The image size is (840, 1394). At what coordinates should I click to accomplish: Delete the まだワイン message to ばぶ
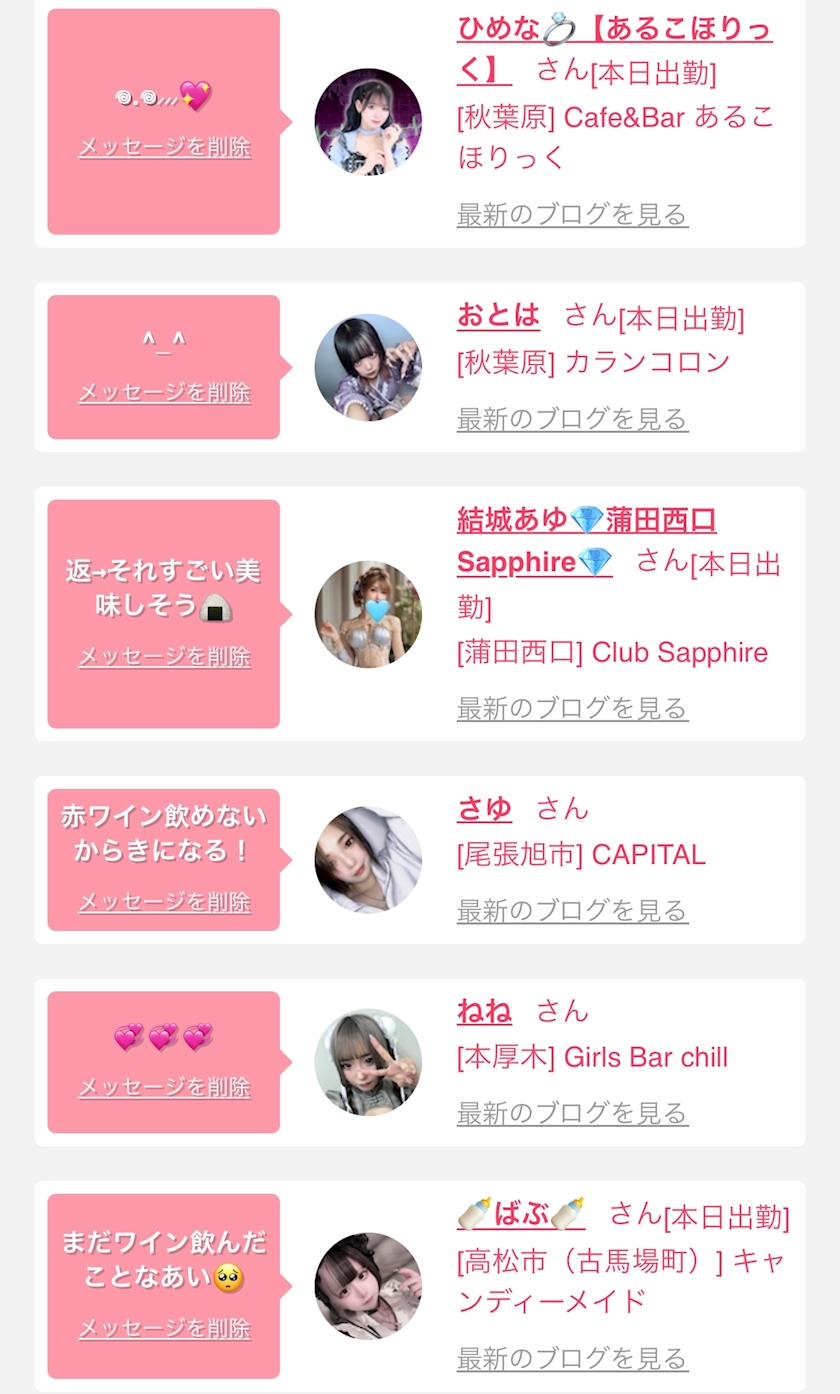[164, 1328]
